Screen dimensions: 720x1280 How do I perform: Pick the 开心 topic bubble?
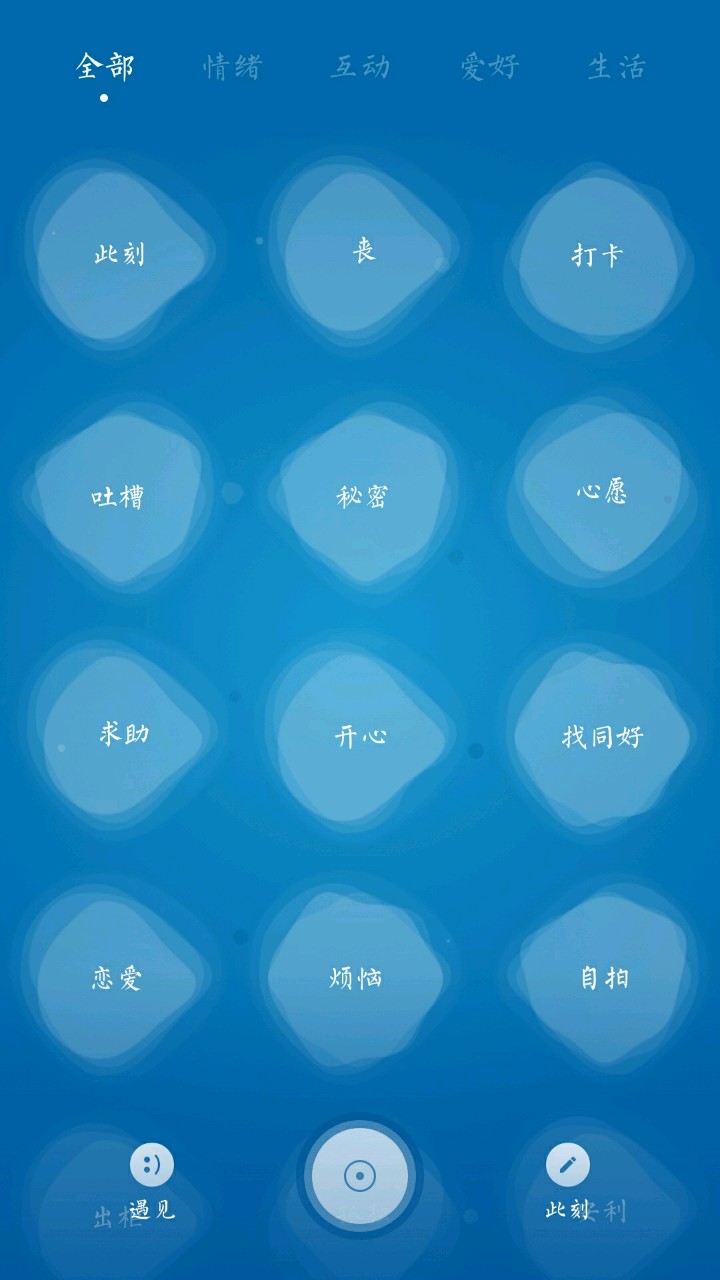361,737
